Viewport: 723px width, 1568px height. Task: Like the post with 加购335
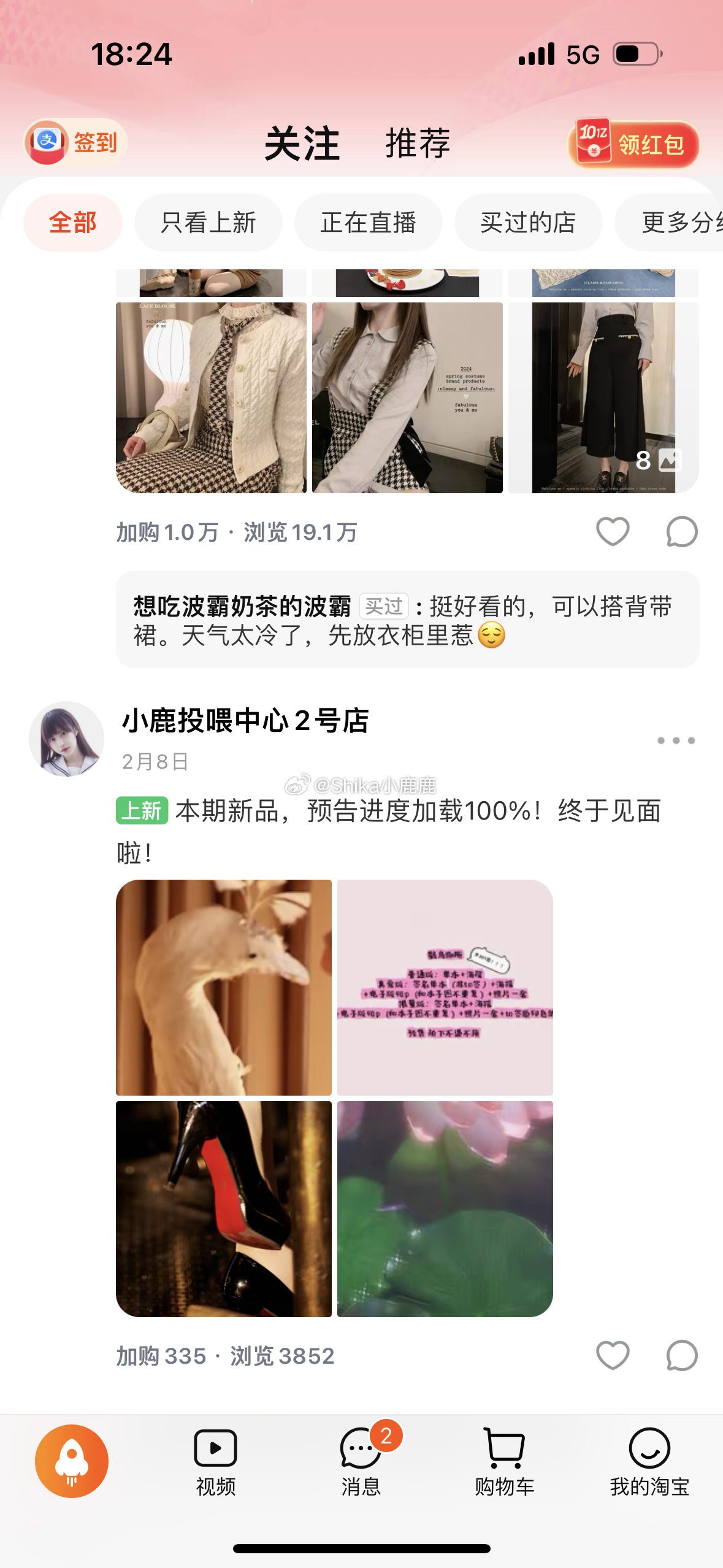[613, 1355]
